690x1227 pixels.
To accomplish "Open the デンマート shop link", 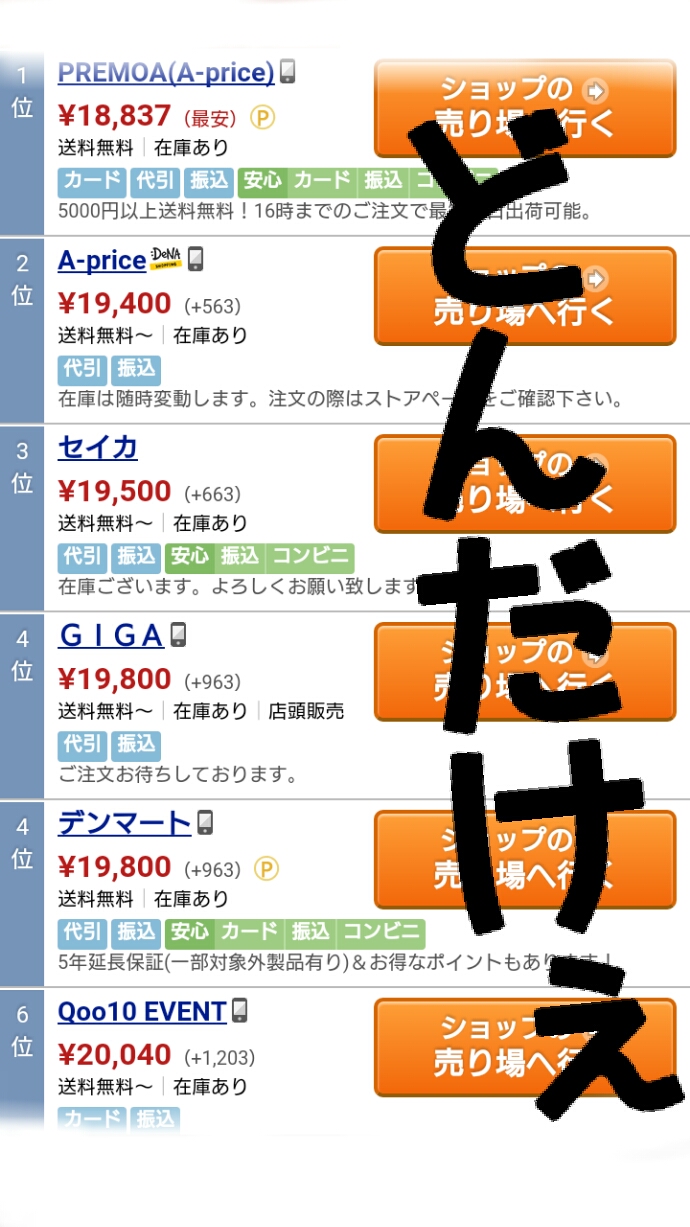I will [x=124, y=823].
